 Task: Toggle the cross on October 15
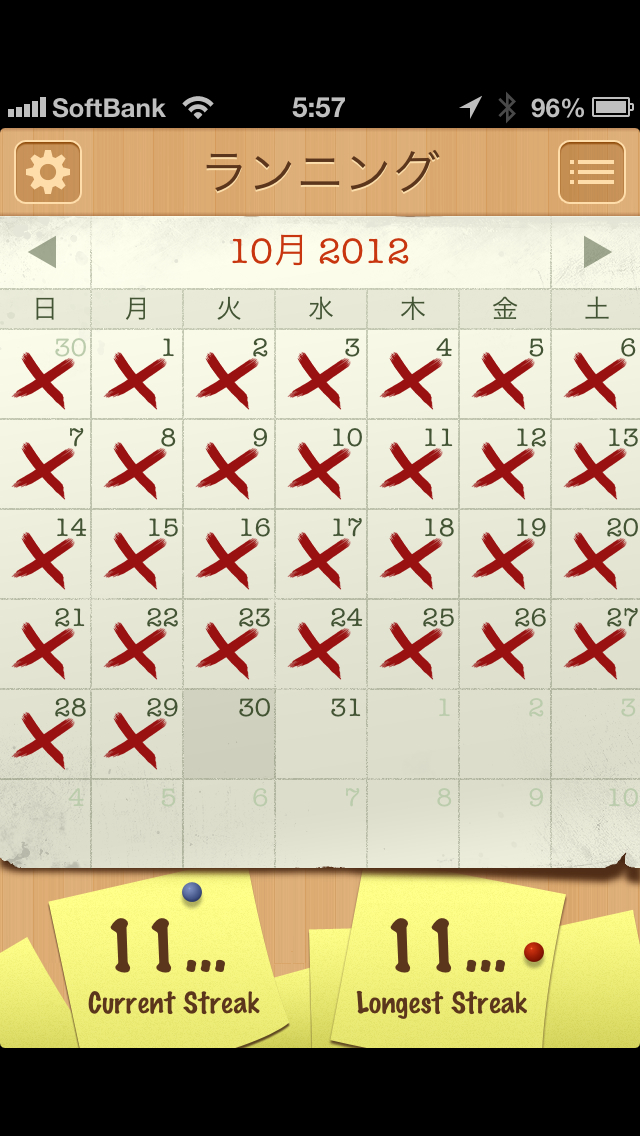(x=137, y=554)
